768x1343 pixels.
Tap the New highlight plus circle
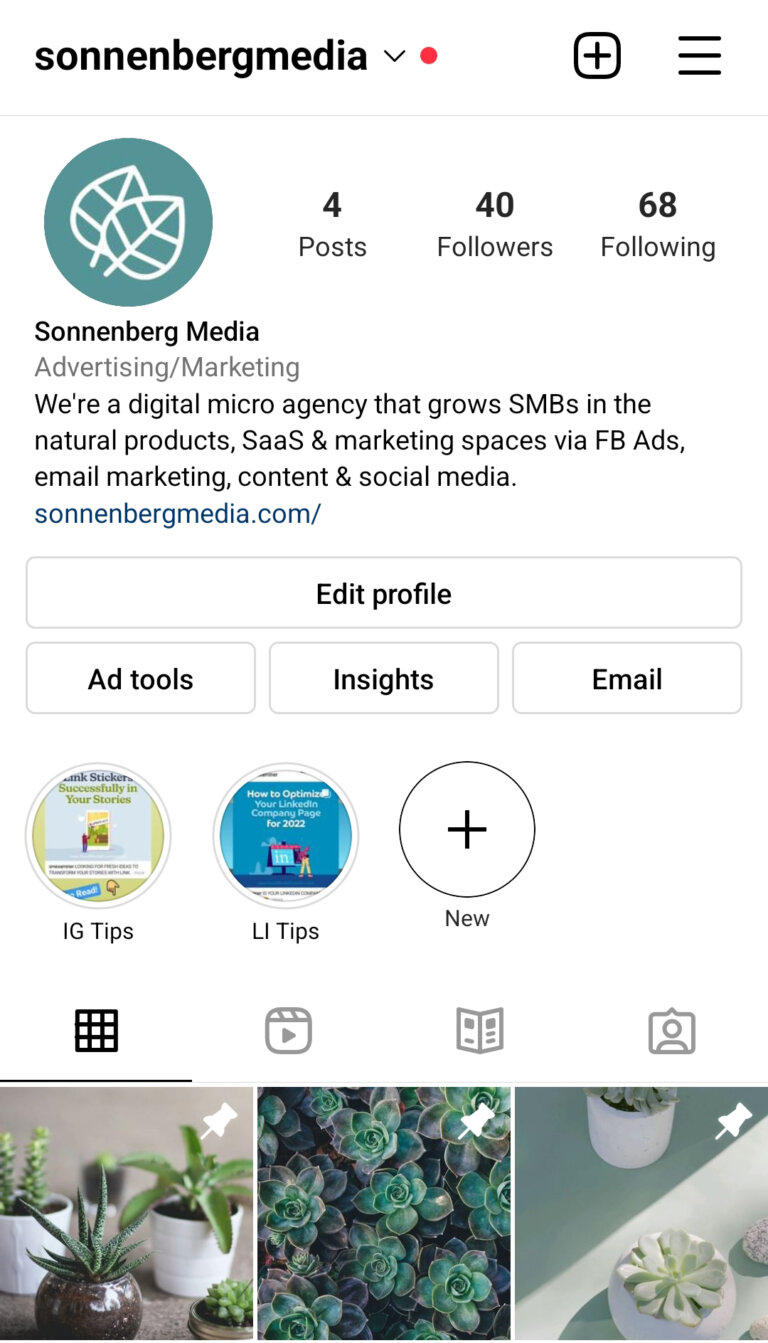coord(467,830)
